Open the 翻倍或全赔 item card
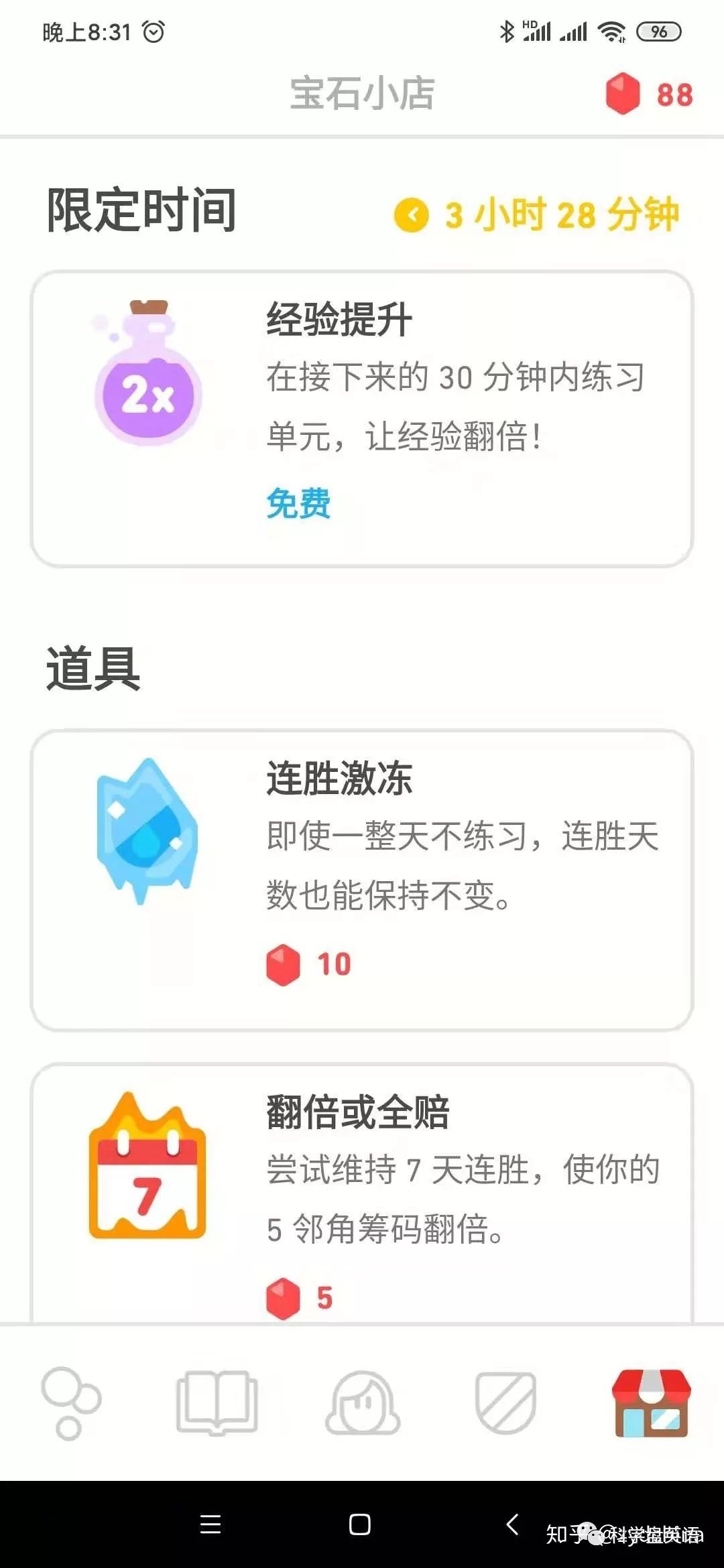The width and height of the screenshot is (724, 1568). [362, 1199]
